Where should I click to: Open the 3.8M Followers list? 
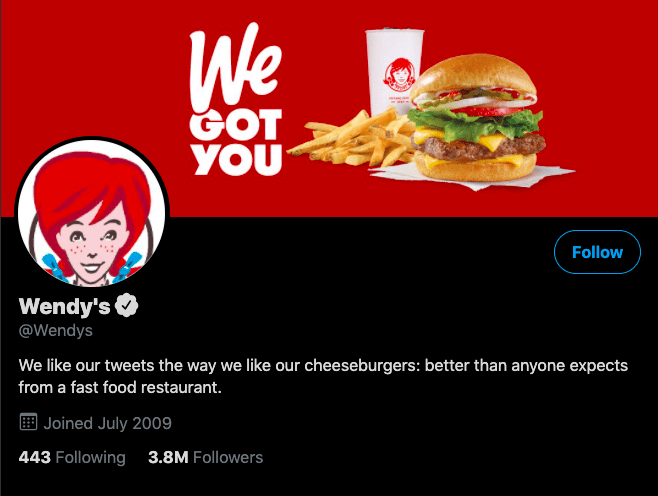(205, 457)
